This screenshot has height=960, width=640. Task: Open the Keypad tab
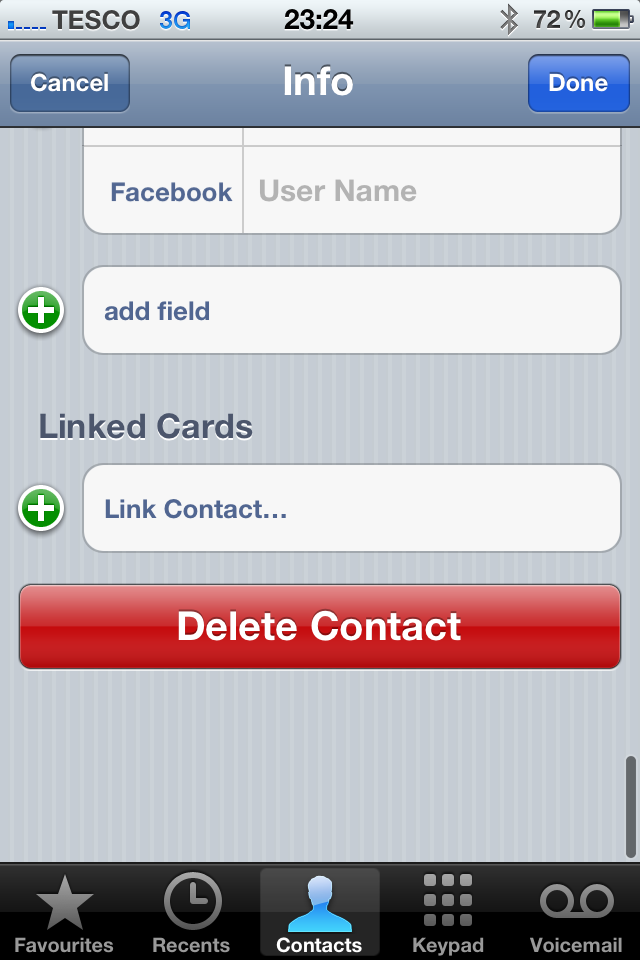[447, 914]
